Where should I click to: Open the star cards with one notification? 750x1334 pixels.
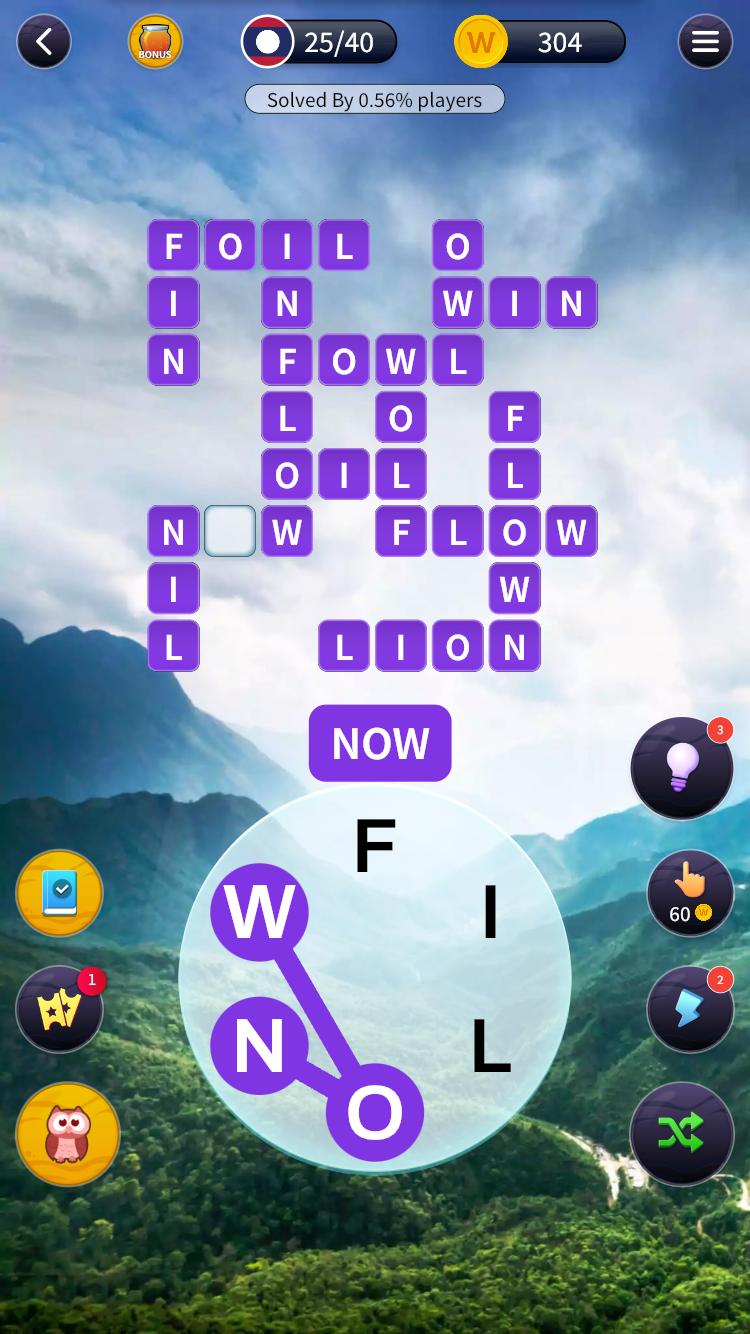(60, 1009)
